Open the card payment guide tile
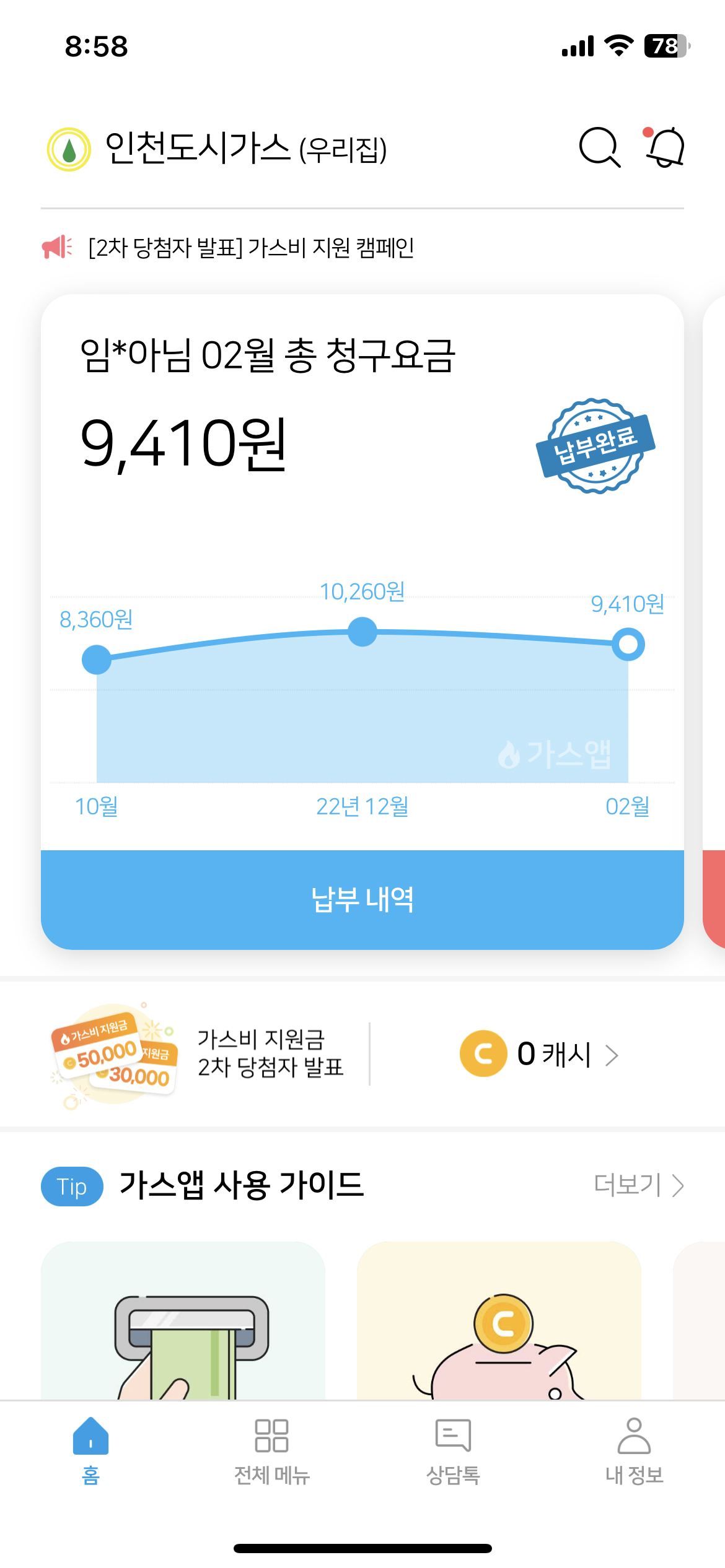The width and height of the screenshot is (725, 1568). (183, 1320)
